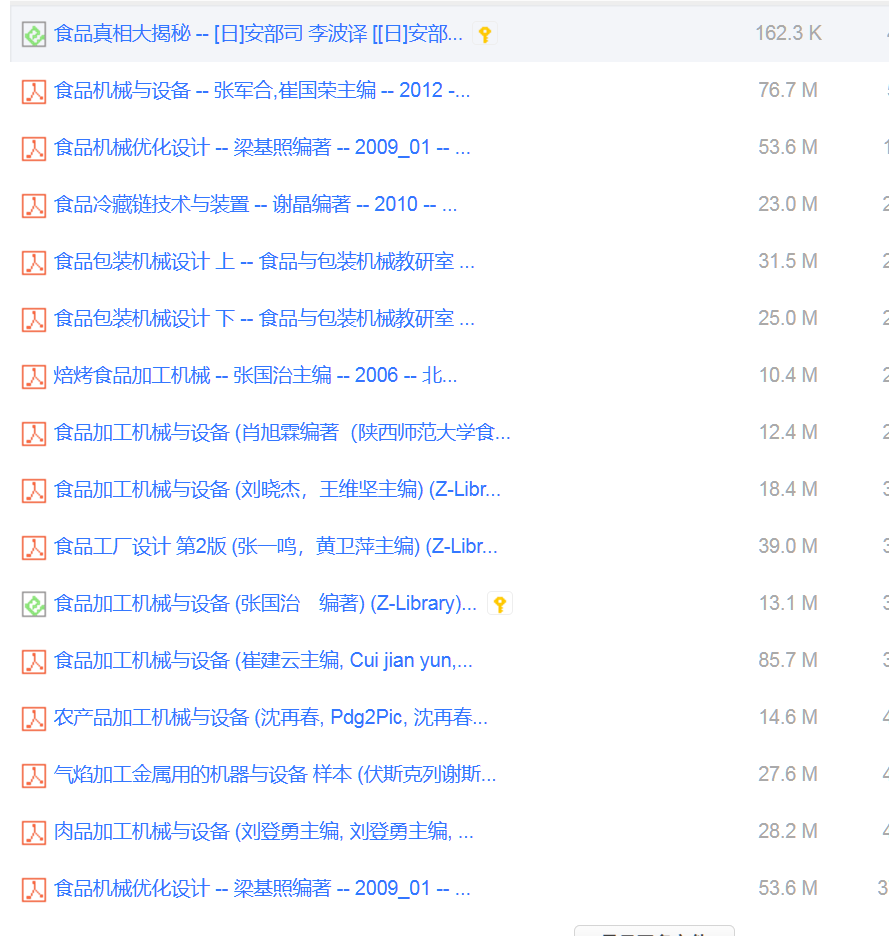Open 食品工厂设计 第2版
Image resolution: width=889 pixels, height=936 pixels.
pos(275,547)
